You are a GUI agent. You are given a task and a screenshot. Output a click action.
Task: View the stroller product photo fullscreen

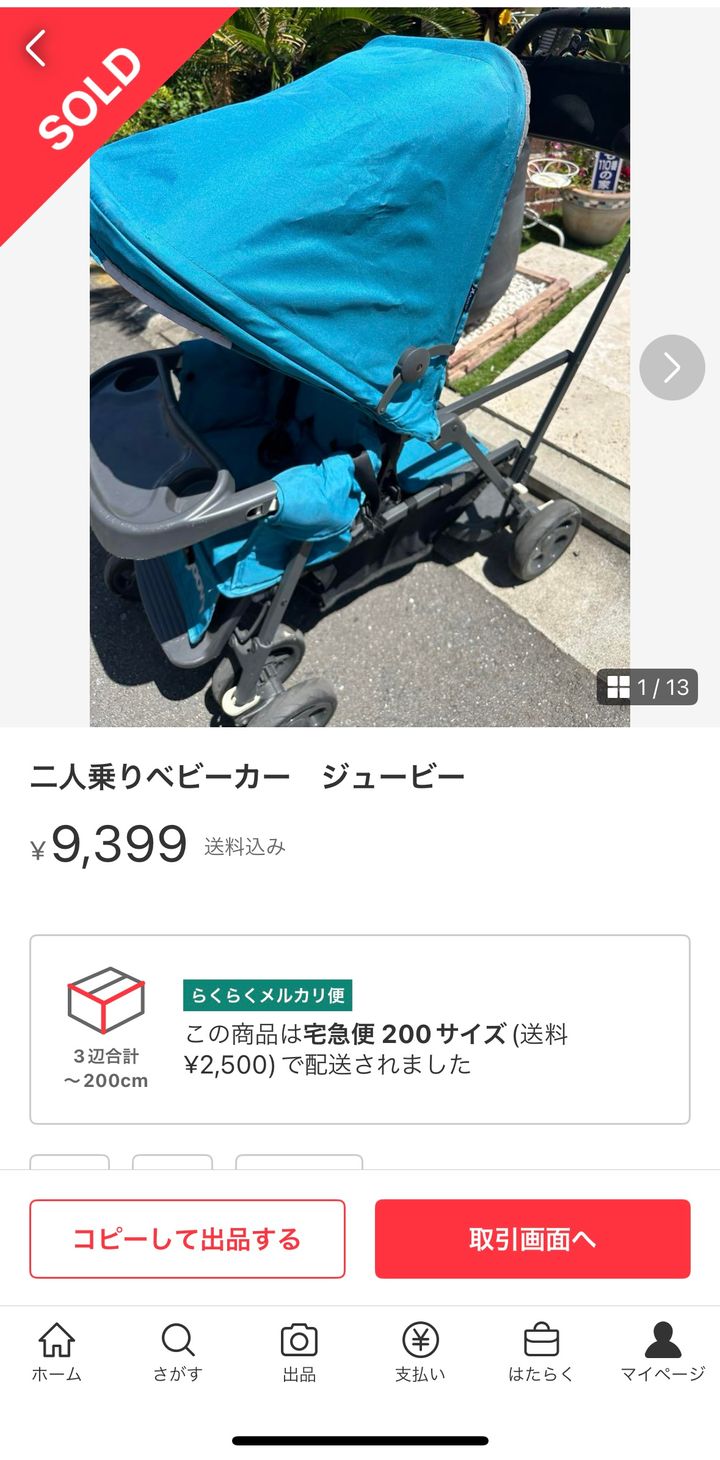[x=360, y=400]
